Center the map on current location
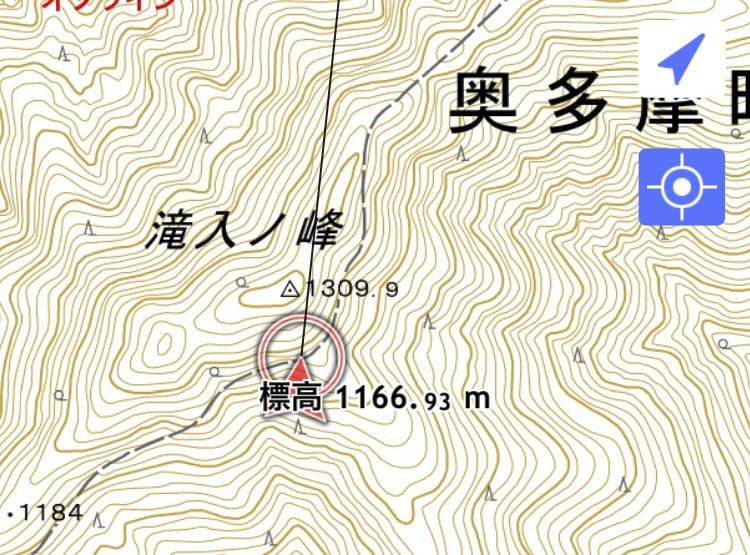 click(x=681, y=187)
